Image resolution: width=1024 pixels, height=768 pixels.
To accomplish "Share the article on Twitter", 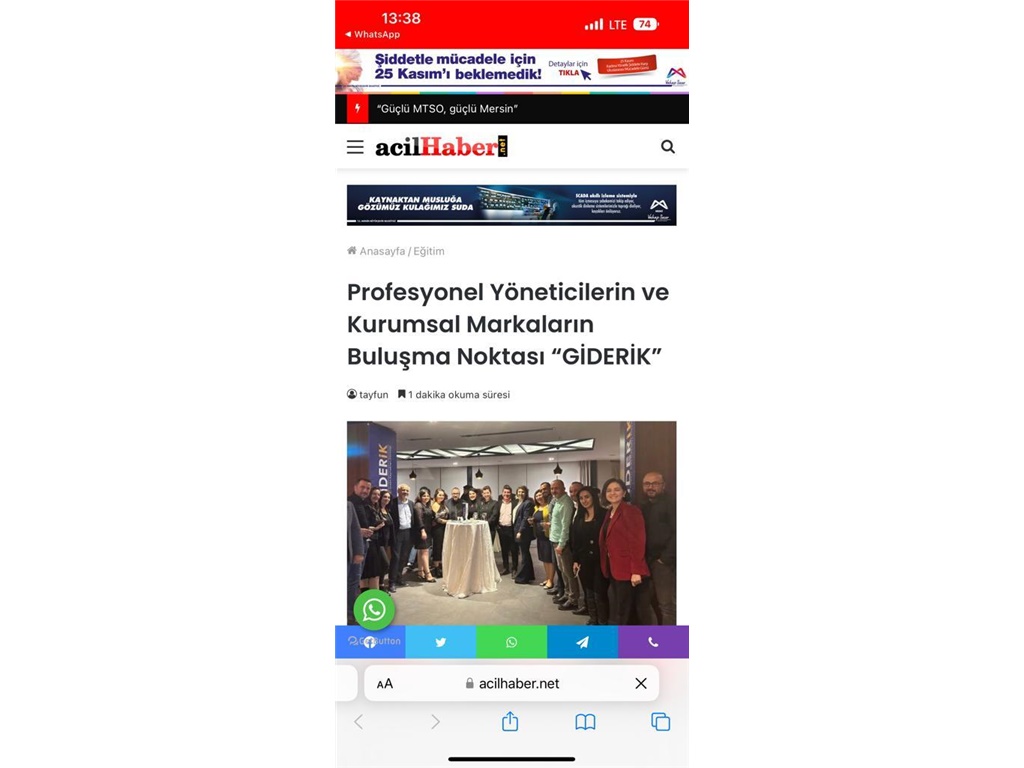I will 440,642.
